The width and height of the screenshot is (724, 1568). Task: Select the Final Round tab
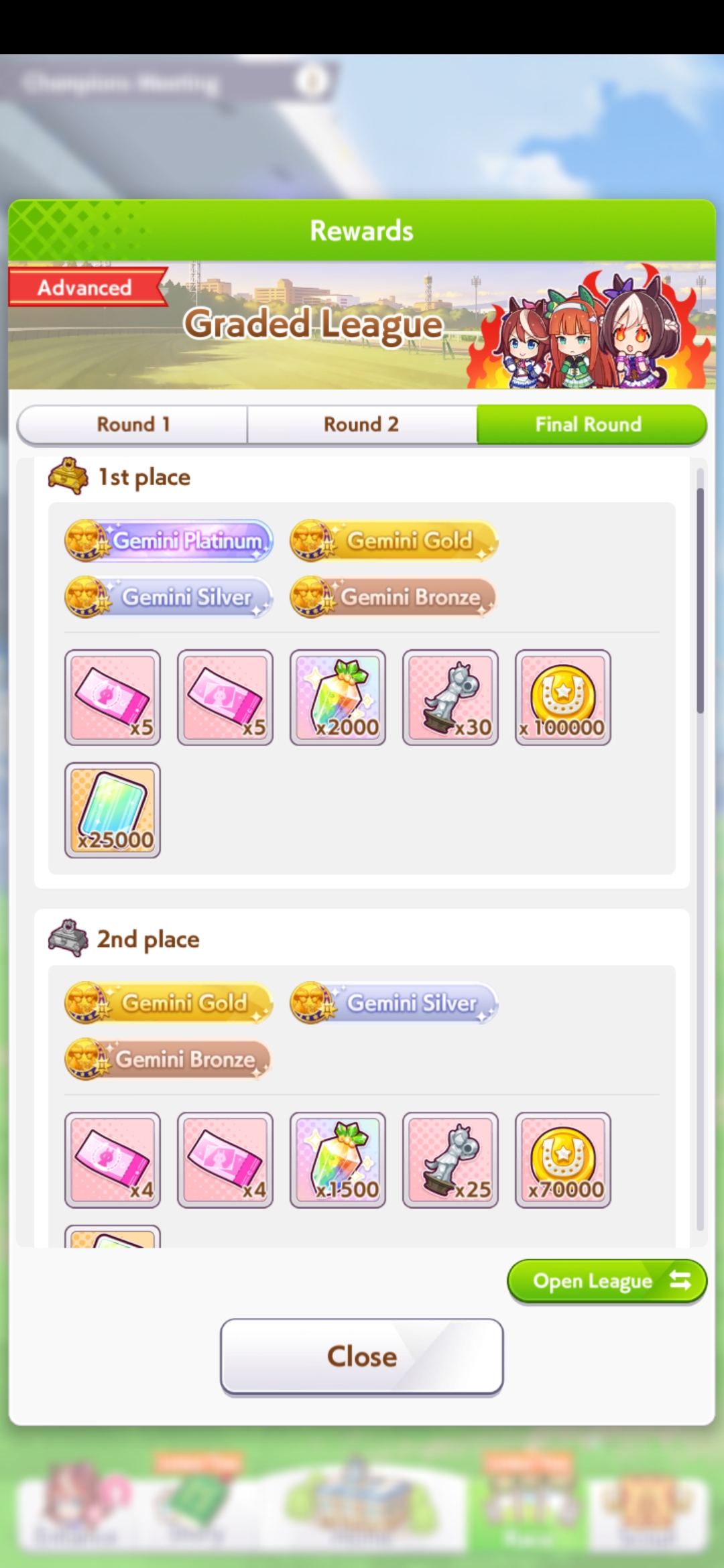point(590,424)
